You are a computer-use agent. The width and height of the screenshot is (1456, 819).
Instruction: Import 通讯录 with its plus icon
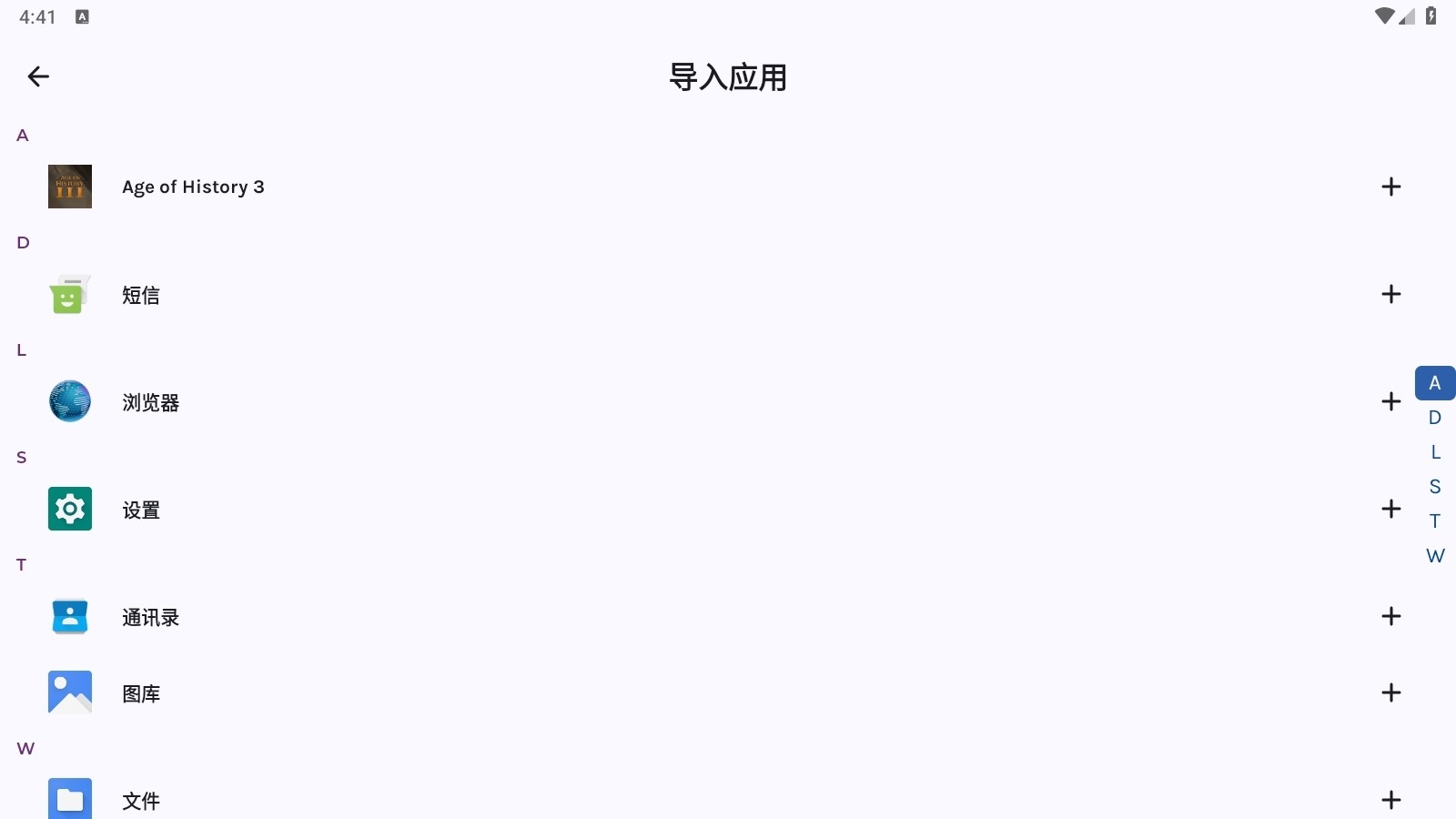click(1390, 616)
